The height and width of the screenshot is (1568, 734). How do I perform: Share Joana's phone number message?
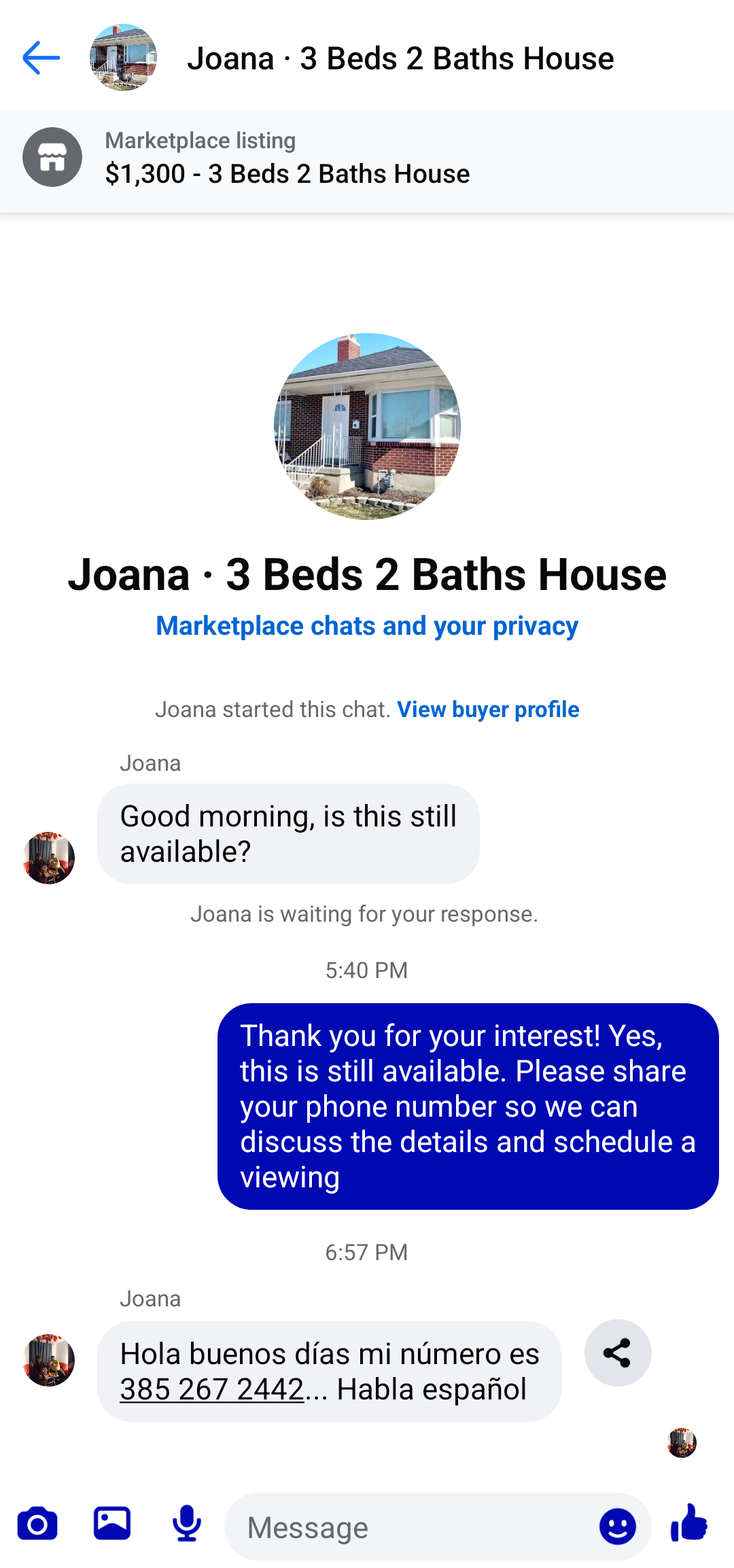click(x=617, y=1353)
